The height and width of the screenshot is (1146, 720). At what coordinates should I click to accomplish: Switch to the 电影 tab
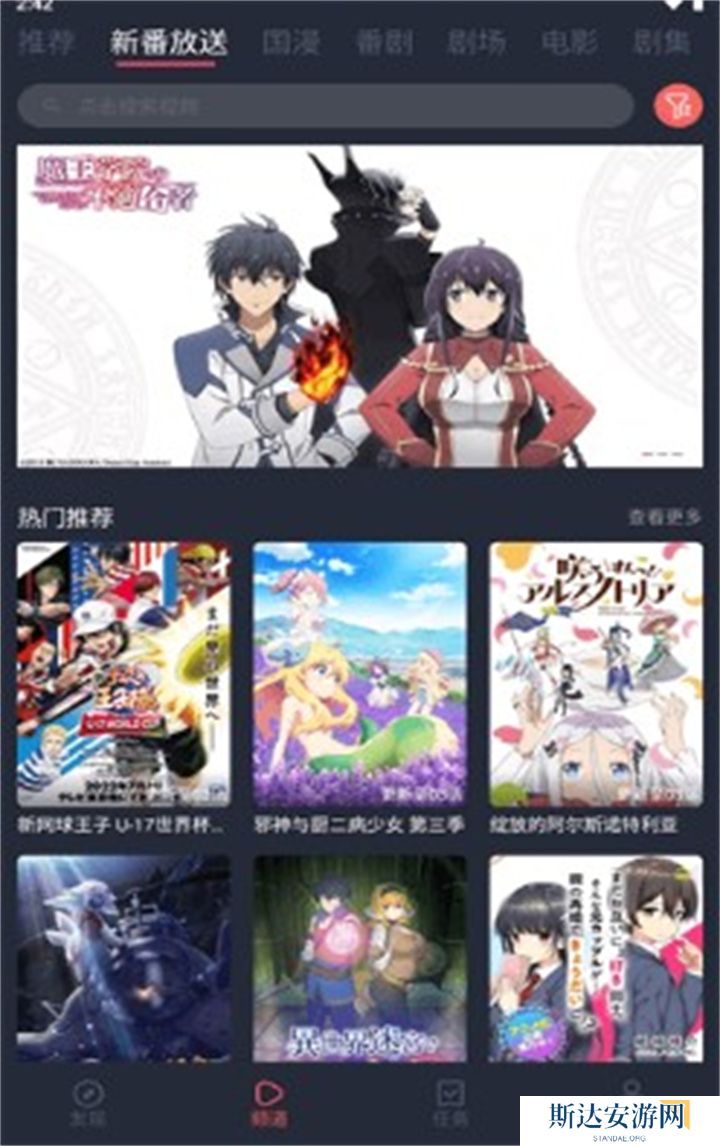click(x=569, y=42)
